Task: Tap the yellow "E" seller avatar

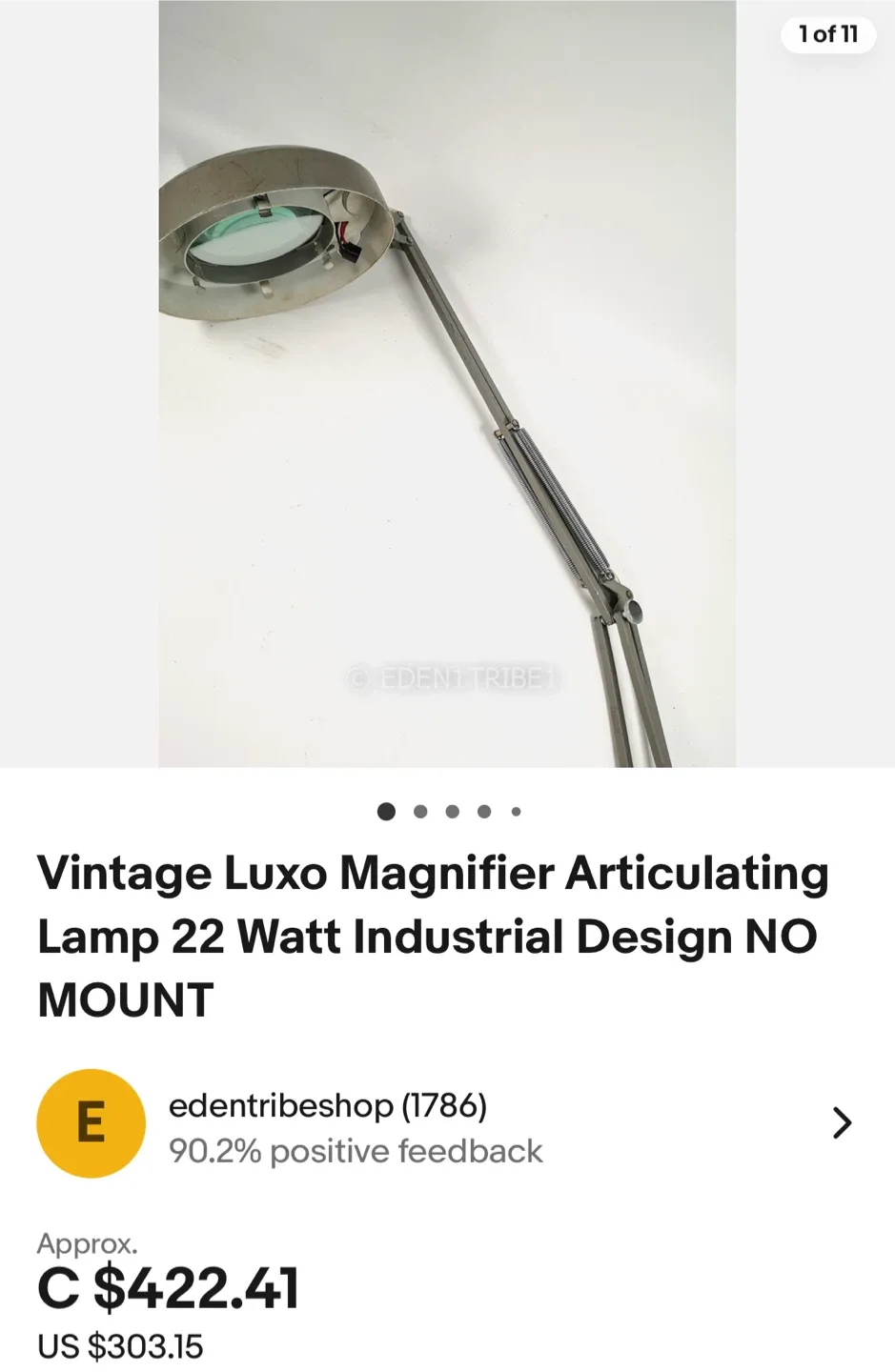Action: pyautogui.click(x=91, y=1122)
